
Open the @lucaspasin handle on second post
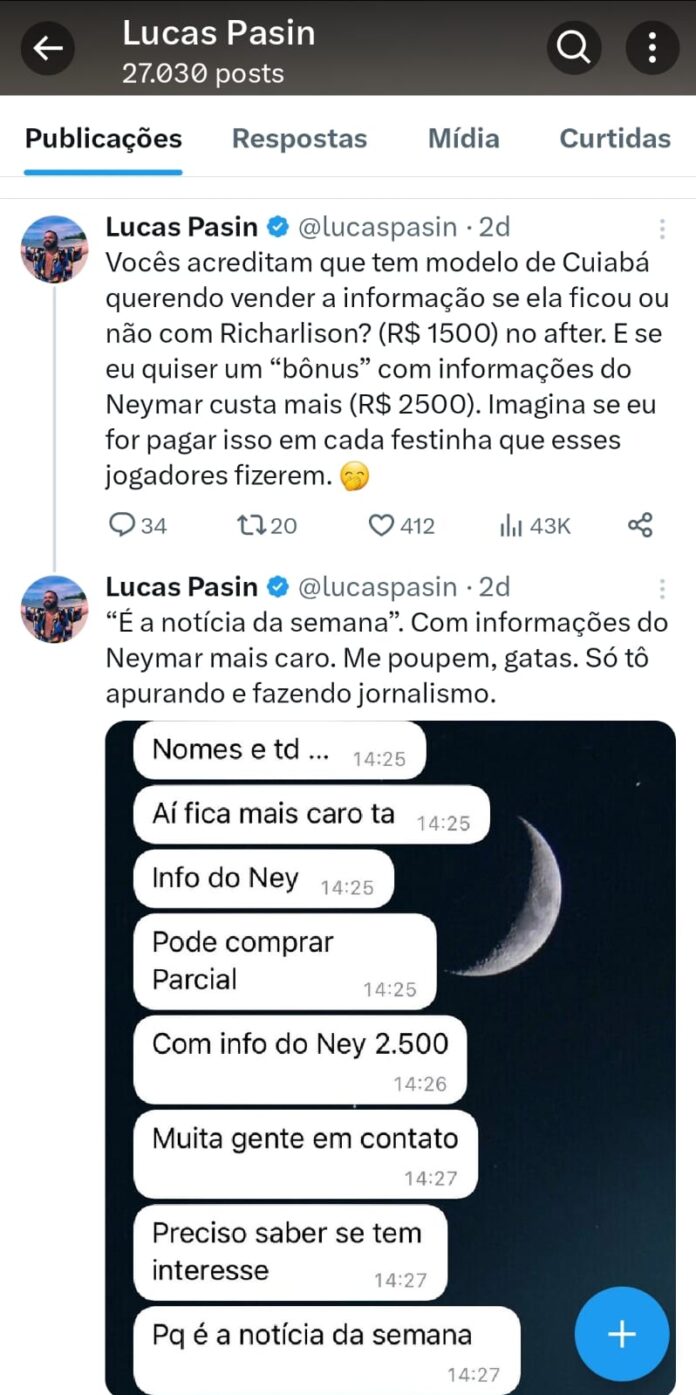point(377,587)
